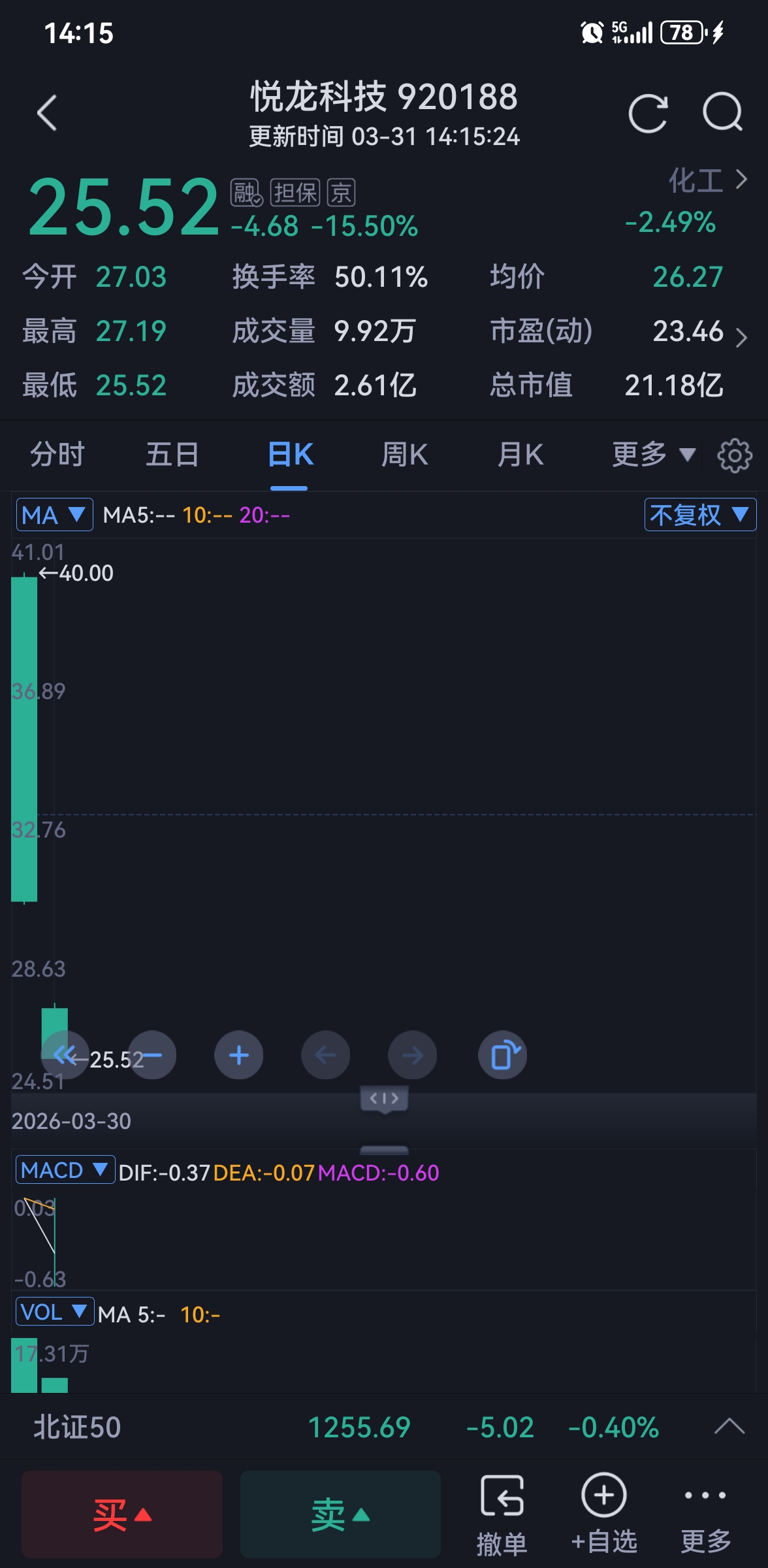Zoom in the K-line chart

[x=239, y=1055]
